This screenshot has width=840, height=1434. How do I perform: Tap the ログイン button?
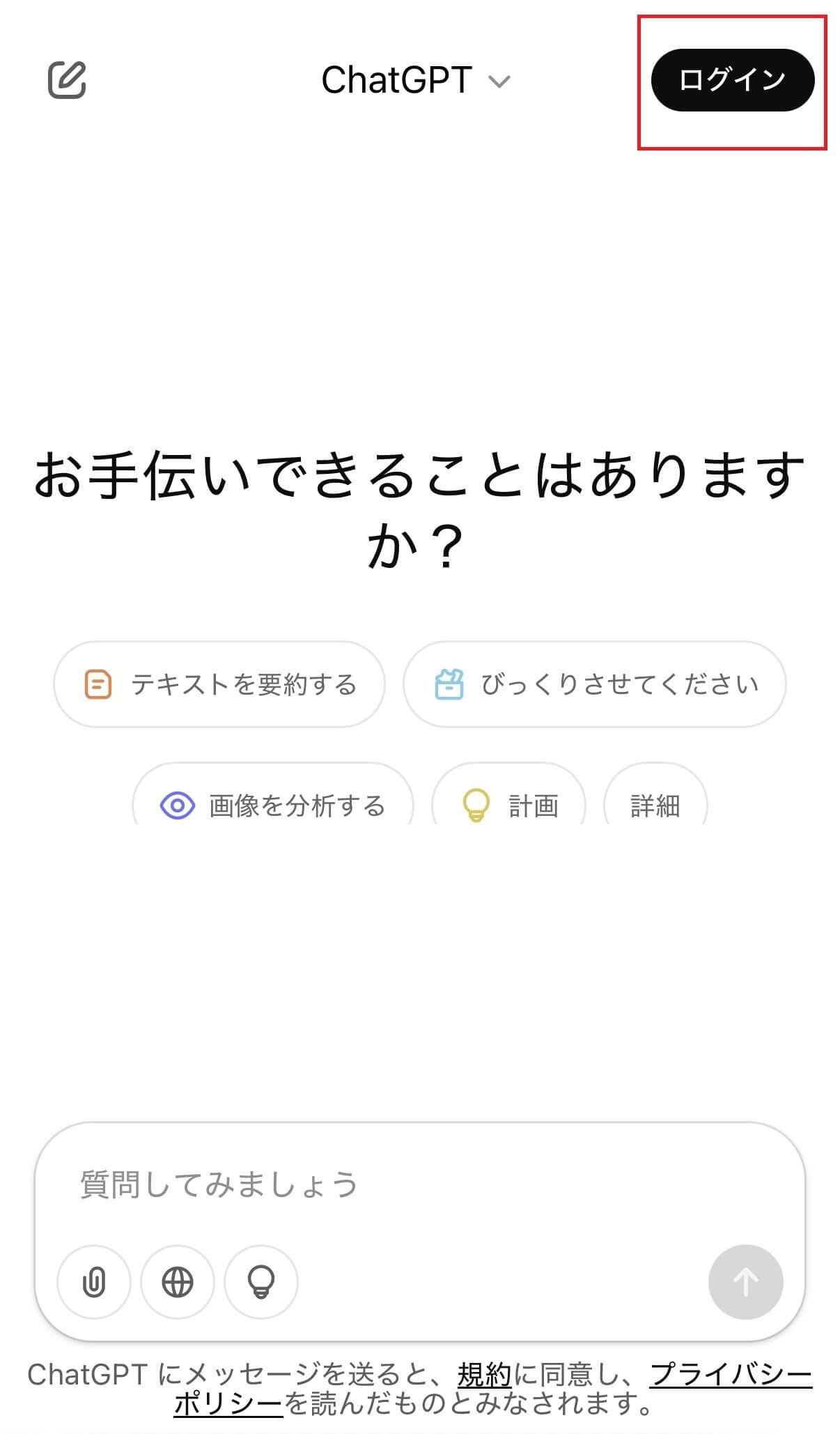732,80
